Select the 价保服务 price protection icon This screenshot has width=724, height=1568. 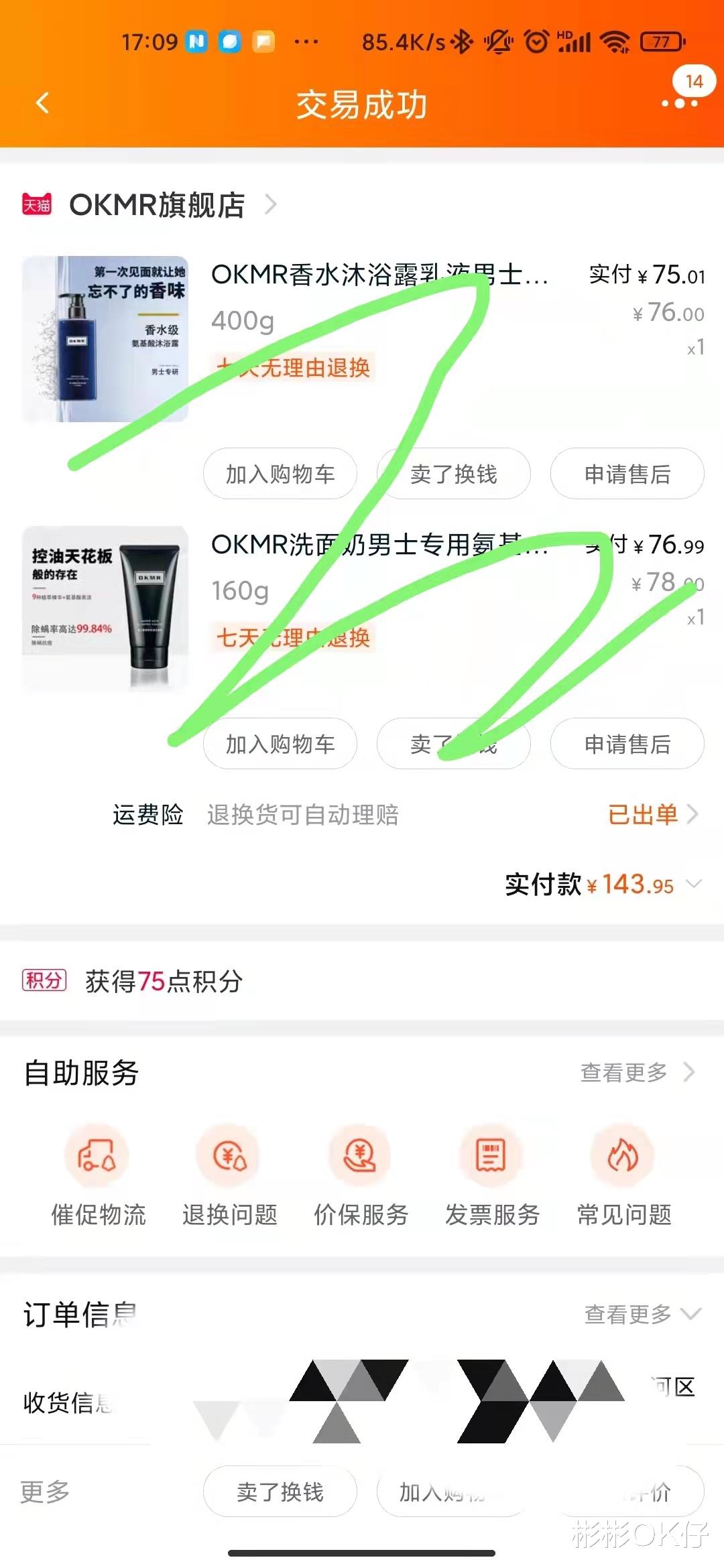pos(359,1156)
